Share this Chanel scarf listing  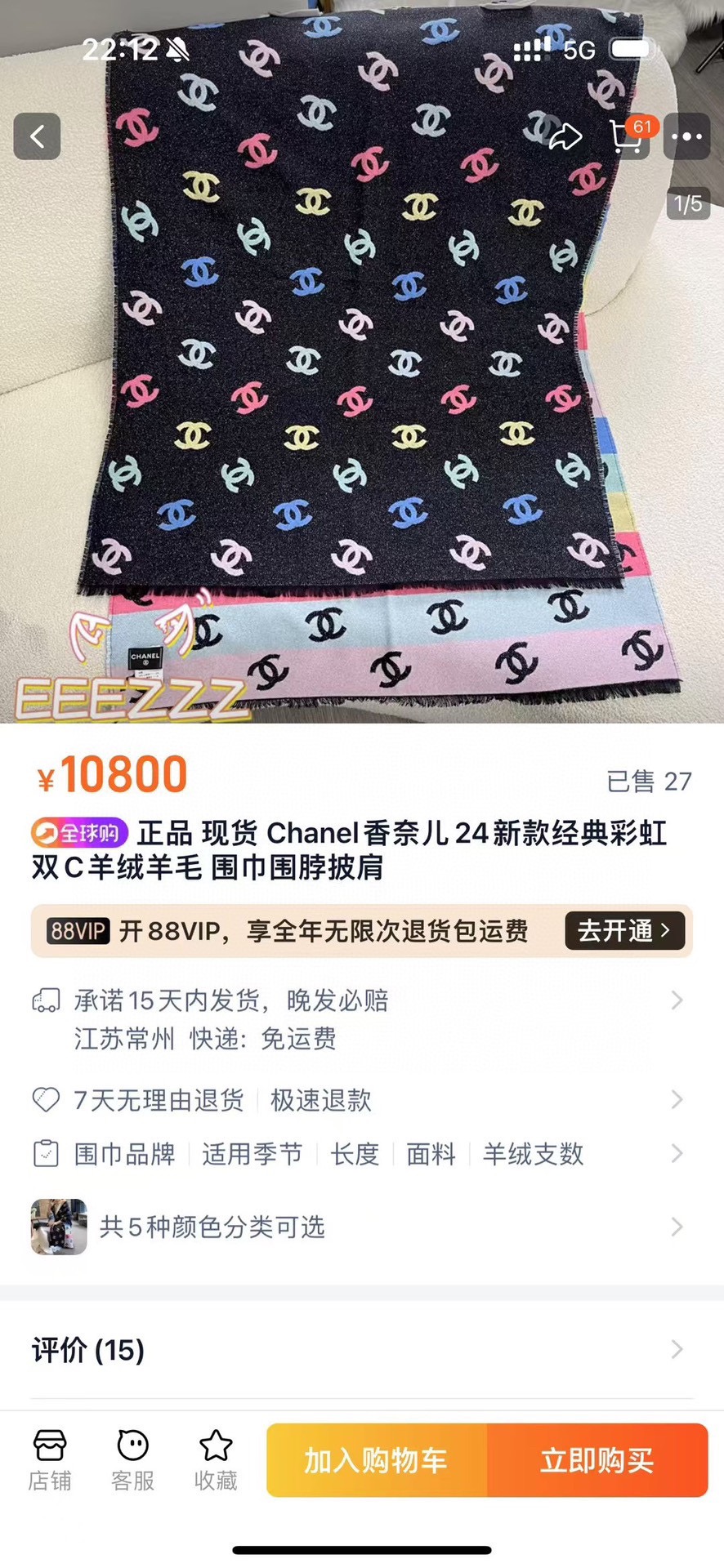pos(564,136)
